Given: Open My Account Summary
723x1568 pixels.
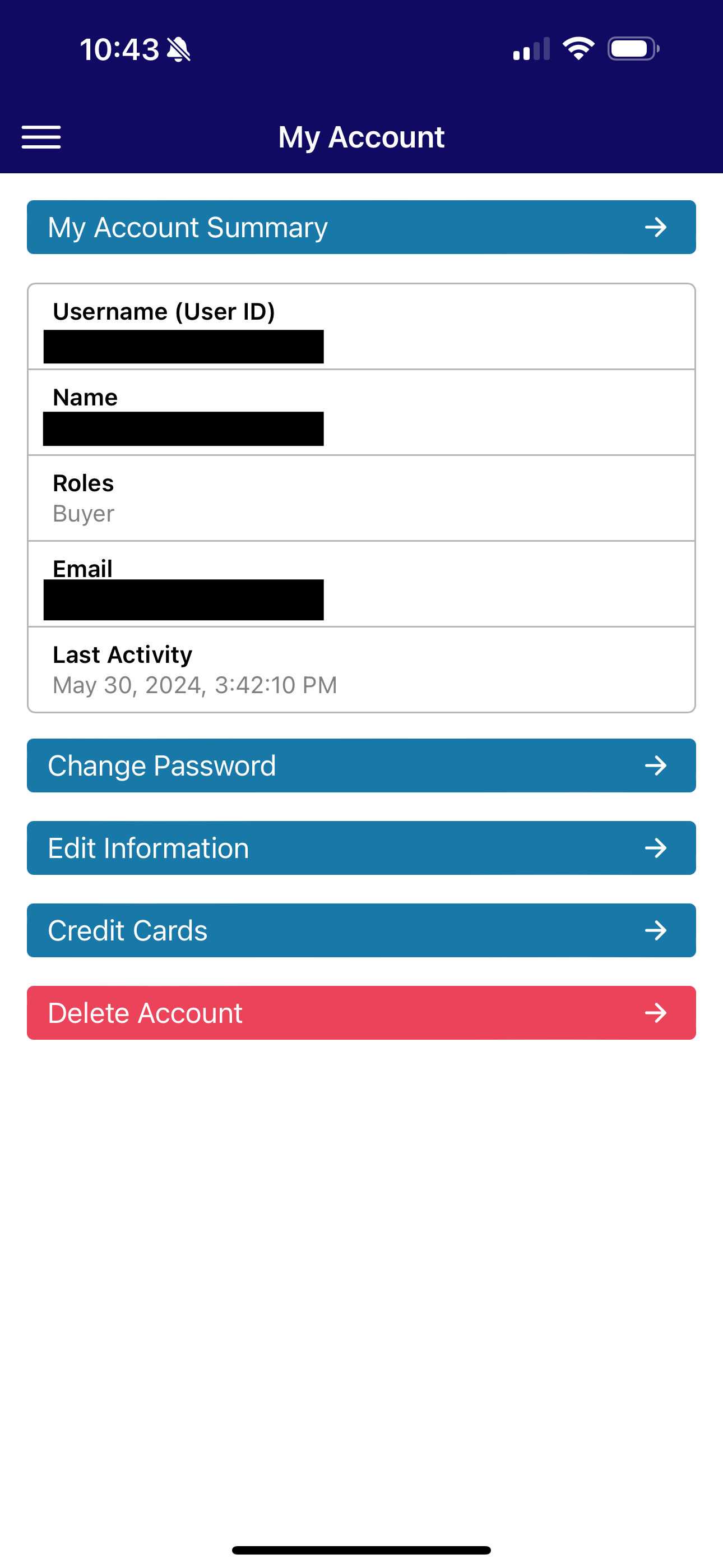Looking at the screenshot, I should 361,227.
